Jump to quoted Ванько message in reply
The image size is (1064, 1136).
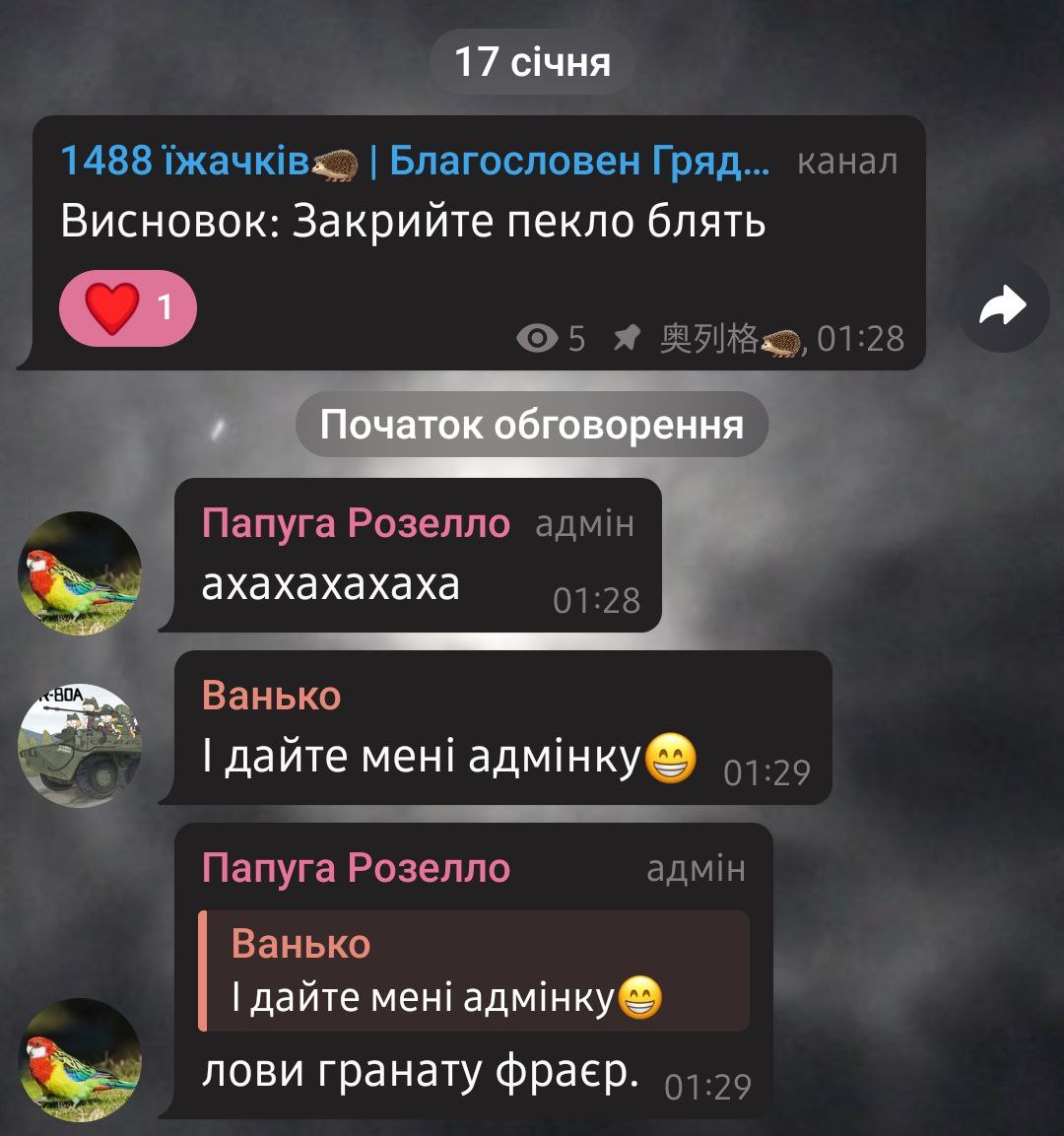point(474,971)
